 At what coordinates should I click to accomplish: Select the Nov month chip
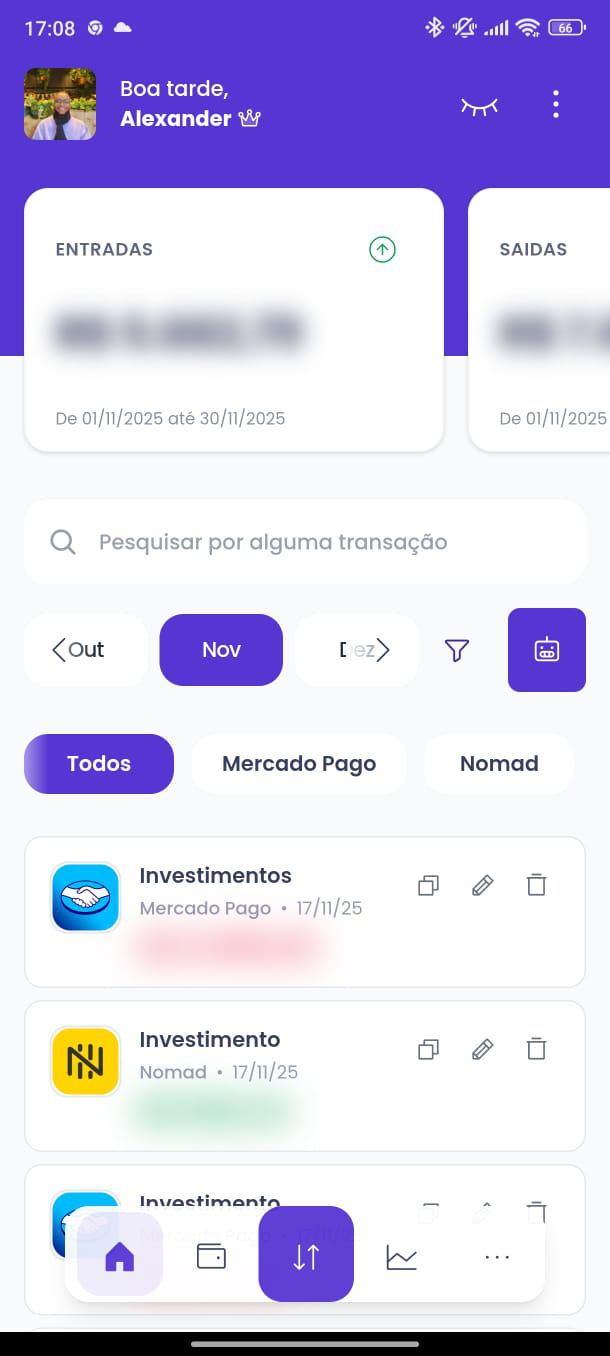[x=221, y=650]
